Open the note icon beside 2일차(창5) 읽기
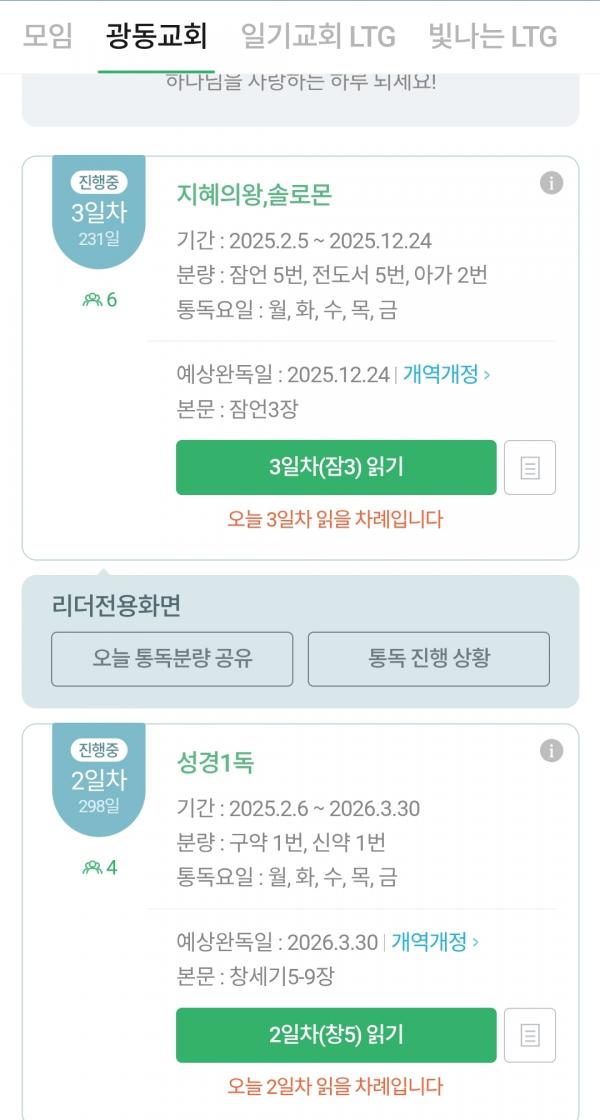 pyautogui.click(x=530, y=1035)
